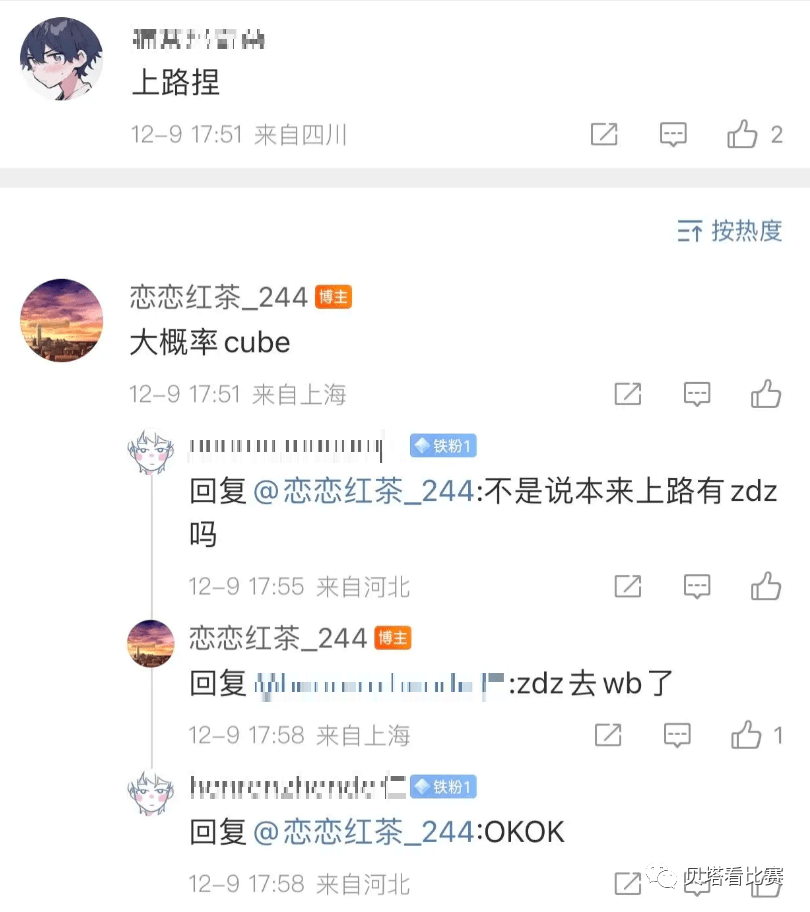Like the post "上路捏"
Viewport: 810px width, 912px height.
(x=742, y=134)
